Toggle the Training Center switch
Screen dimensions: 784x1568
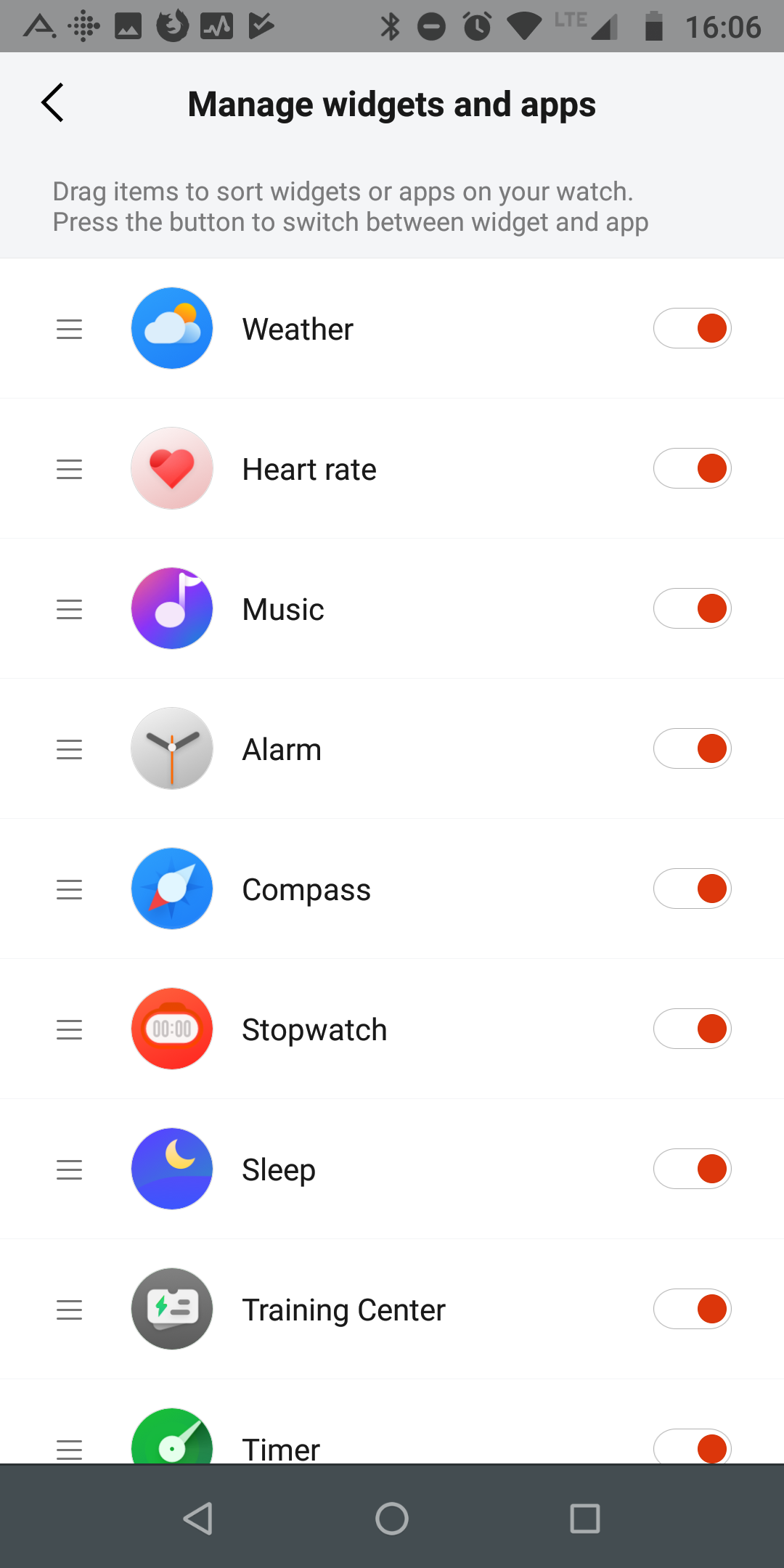point(692,1310)
